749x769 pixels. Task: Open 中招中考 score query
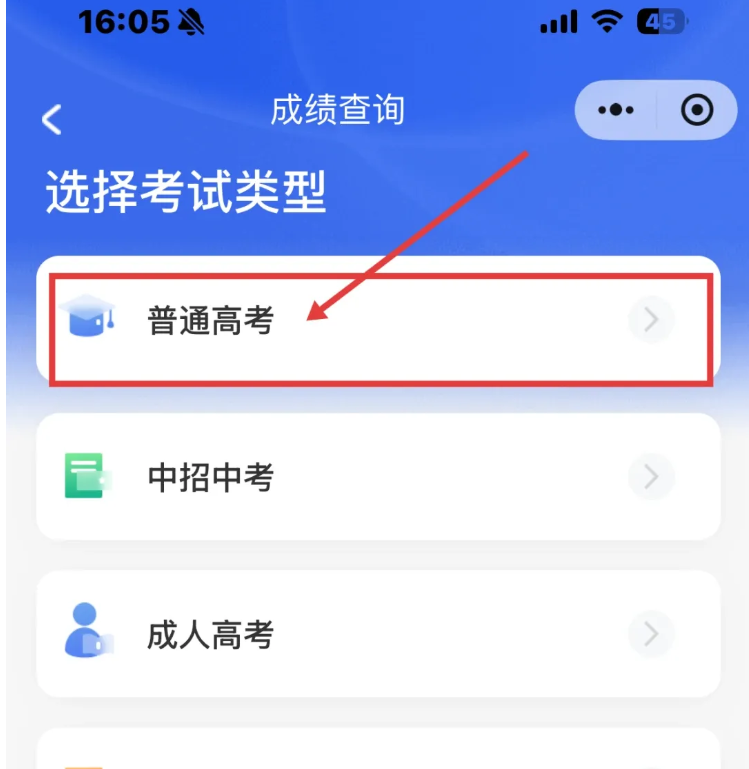tap(378, 478)
